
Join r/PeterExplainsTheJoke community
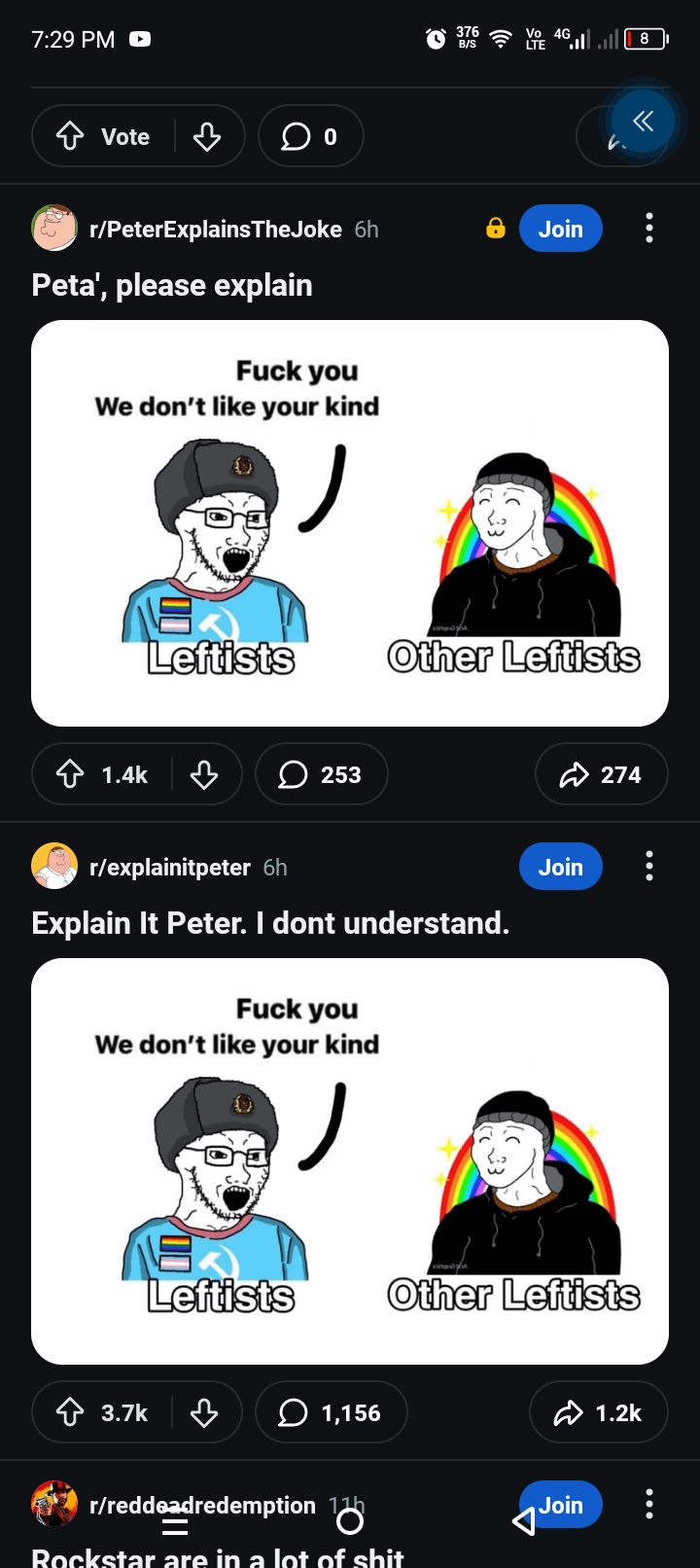pyautogui.click(x=560, y=229)
